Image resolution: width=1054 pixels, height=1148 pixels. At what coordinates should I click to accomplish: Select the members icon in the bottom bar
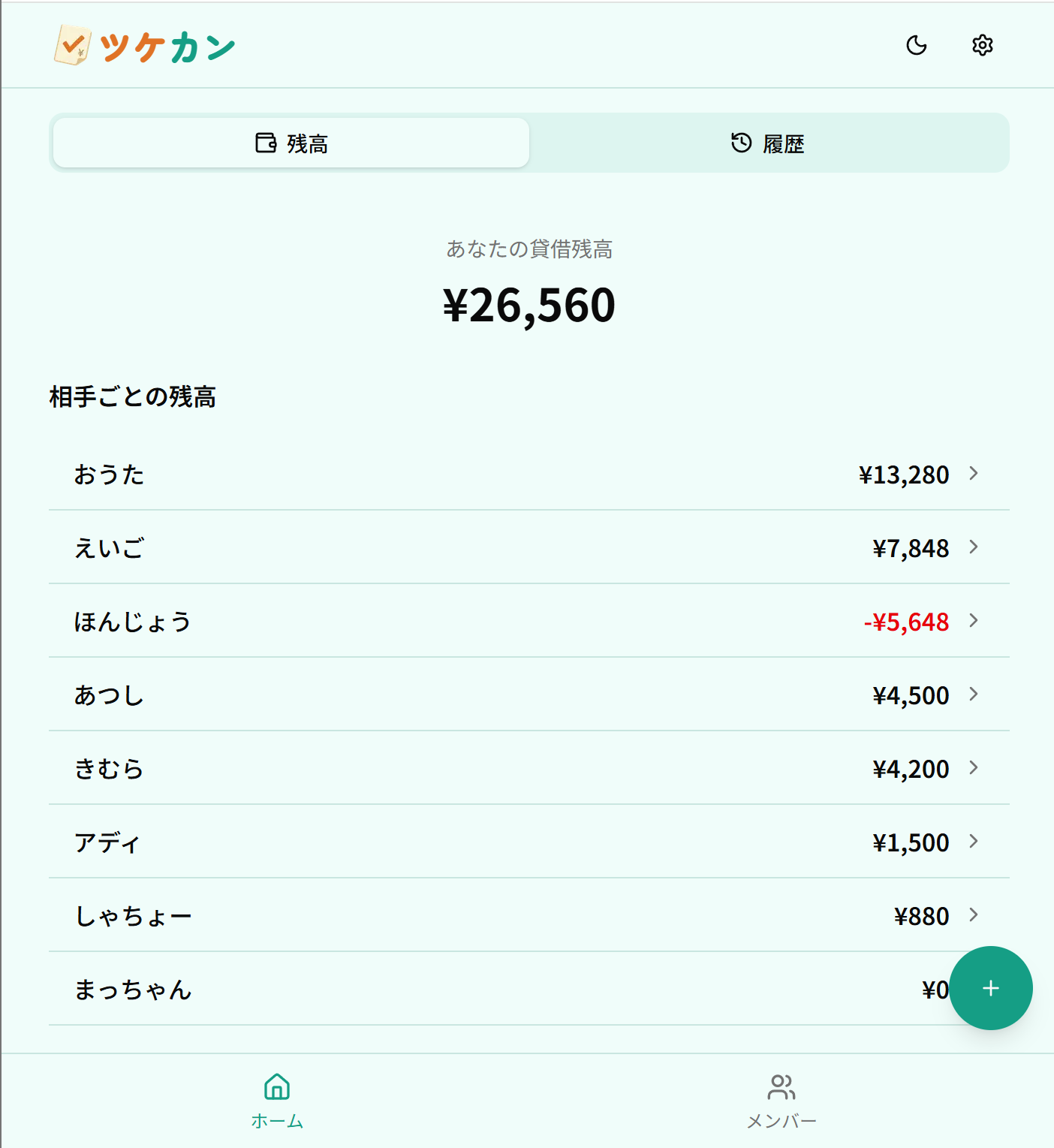(x=781, y=1085)
